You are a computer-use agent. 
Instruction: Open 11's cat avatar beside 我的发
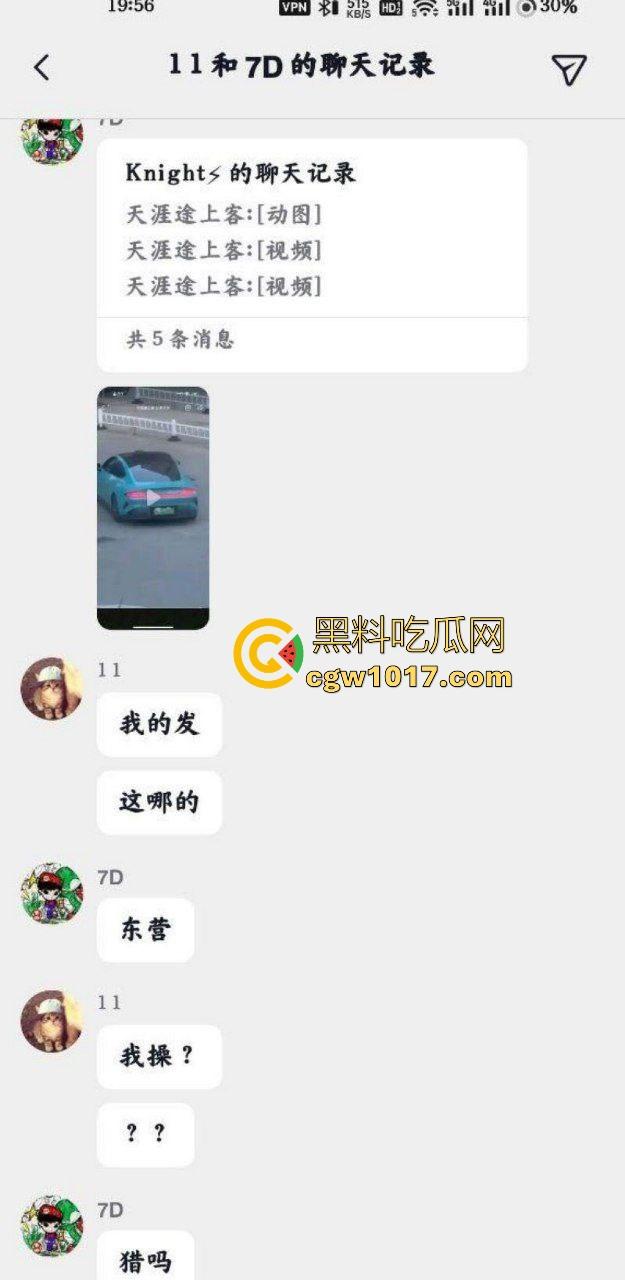(52, 689)
